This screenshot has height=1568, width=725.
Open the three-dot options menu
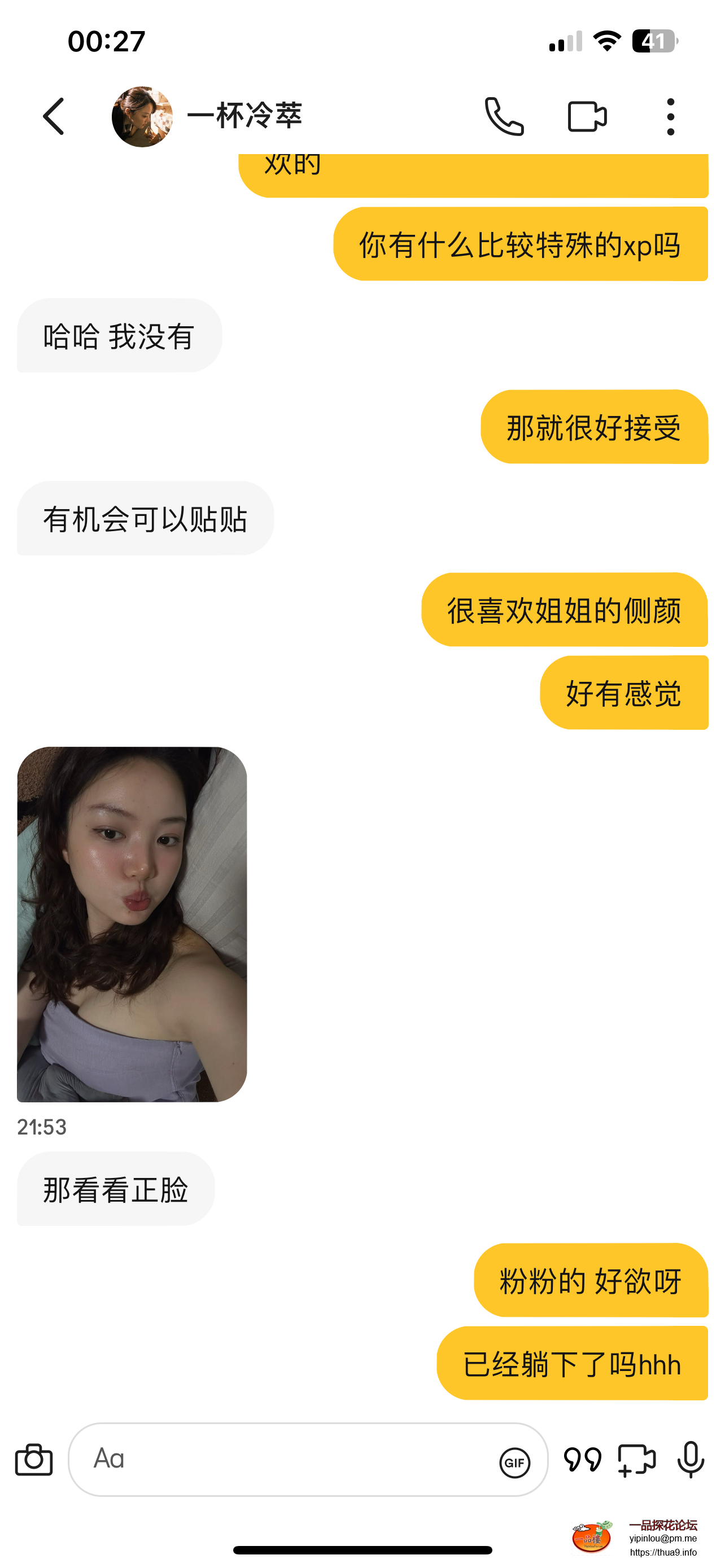(670, 116)
